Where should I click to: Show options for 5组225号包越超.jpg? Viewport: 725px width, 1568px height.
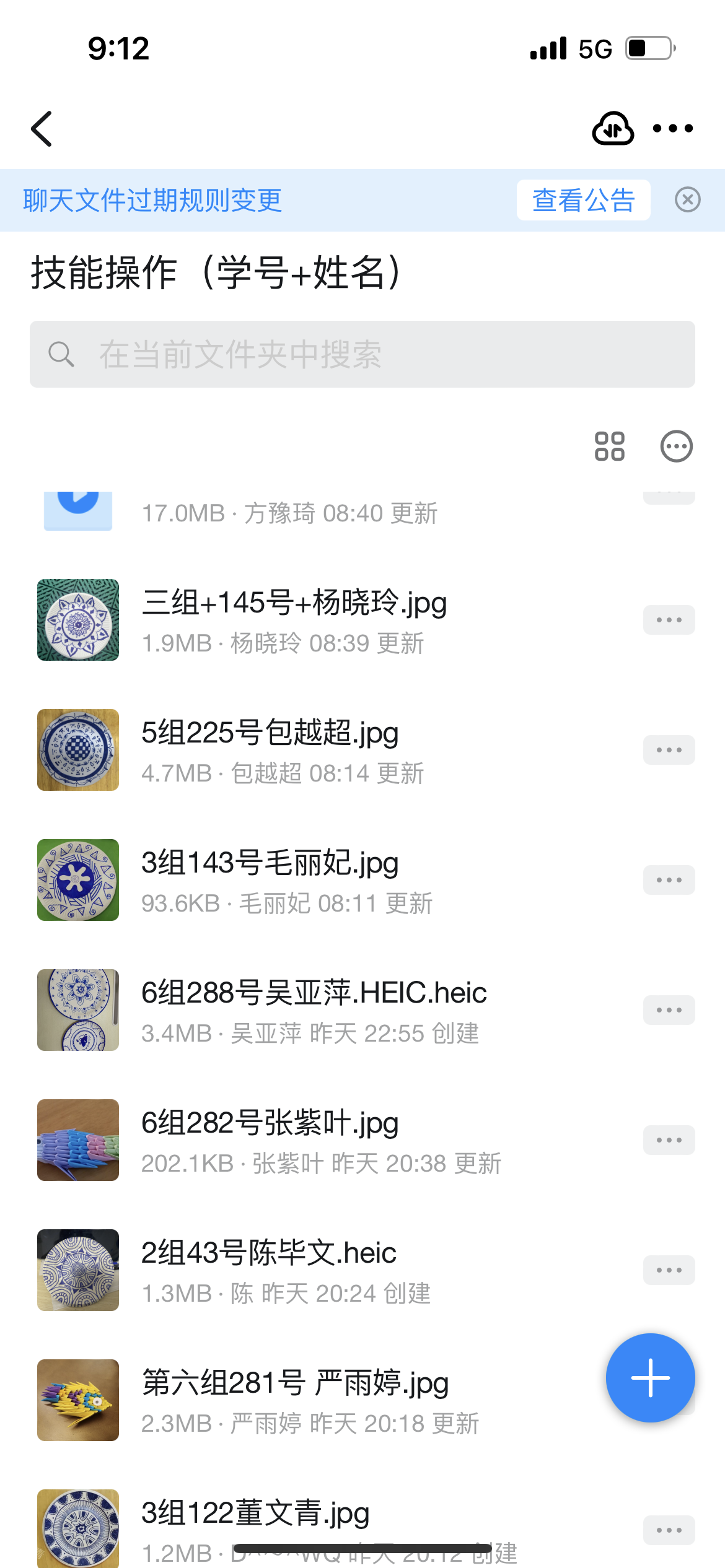point(669,750)
